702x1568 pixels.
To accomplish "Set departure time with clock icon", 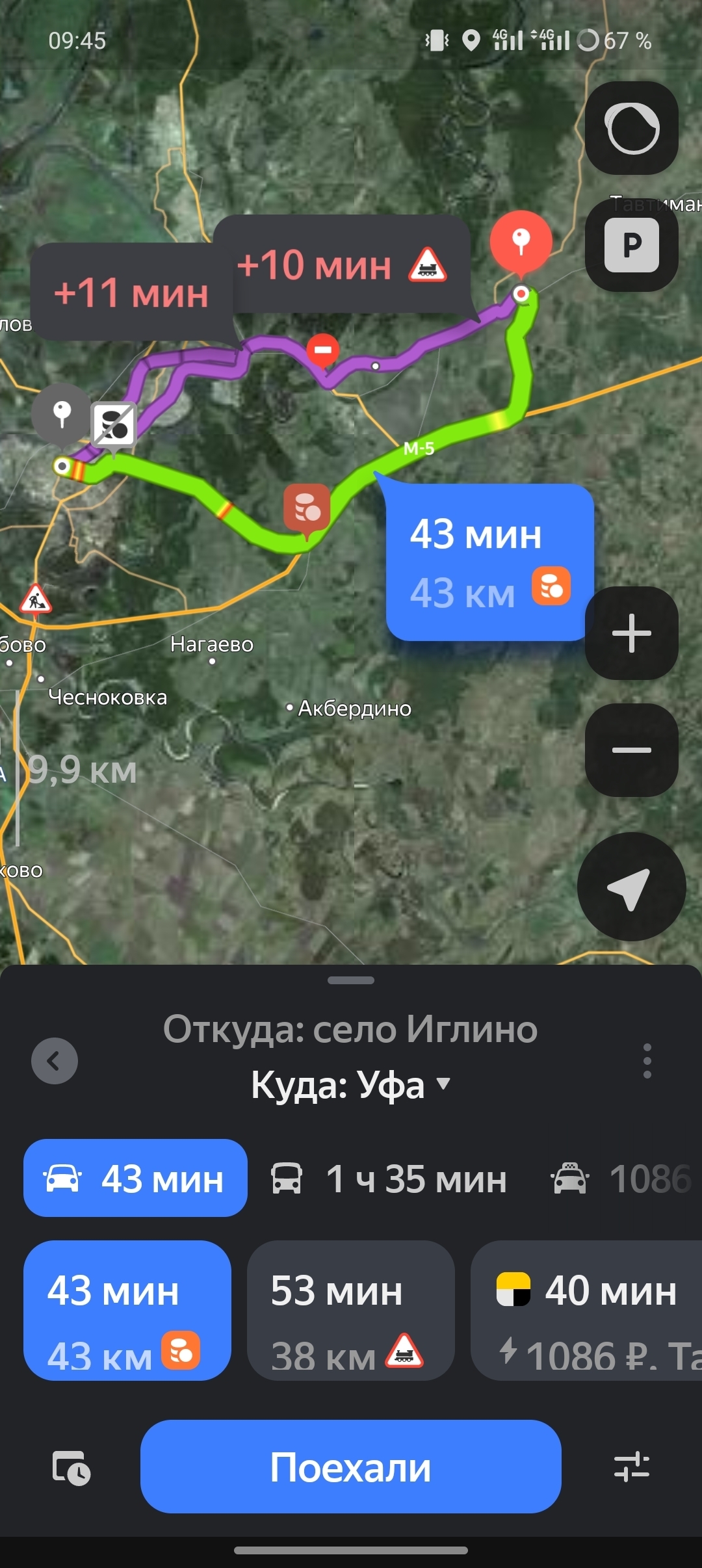I will tap(71, 1467).
